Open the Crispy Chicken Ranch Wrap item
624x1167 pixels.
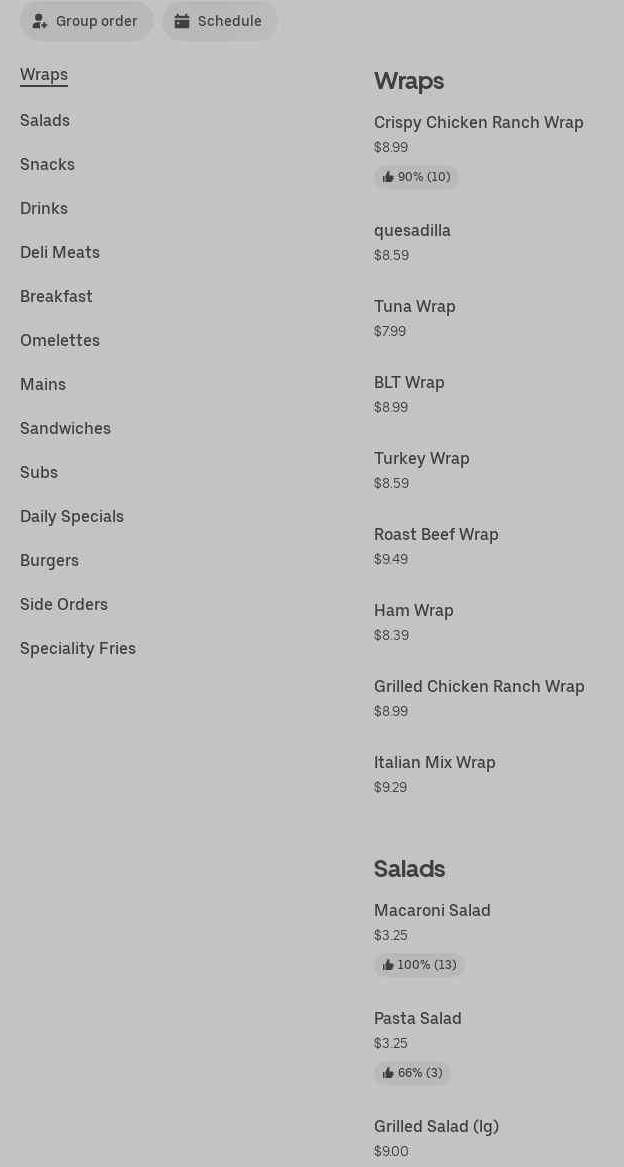[478, 122]
